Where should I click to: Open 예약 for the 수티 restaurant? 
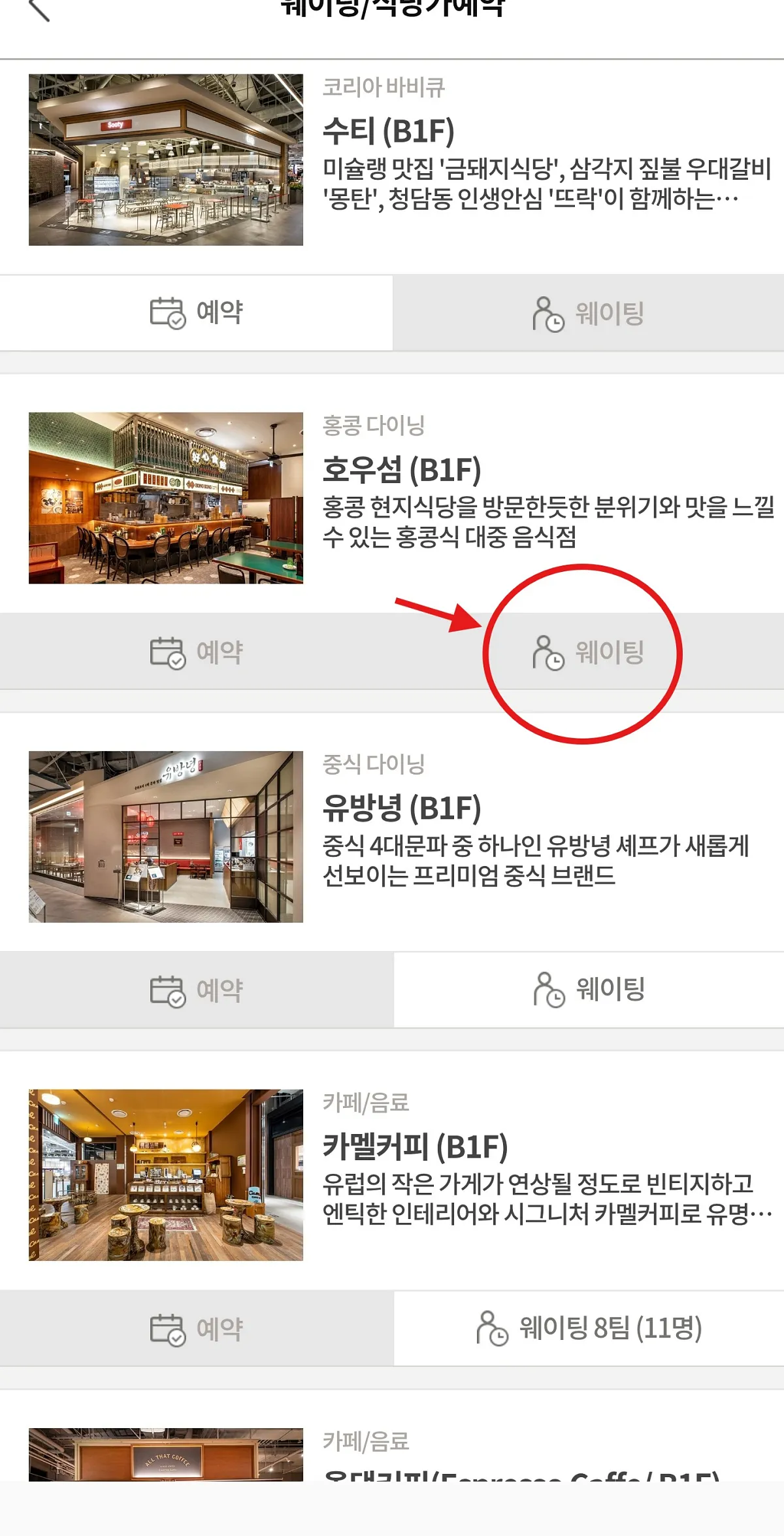[196, 312]
